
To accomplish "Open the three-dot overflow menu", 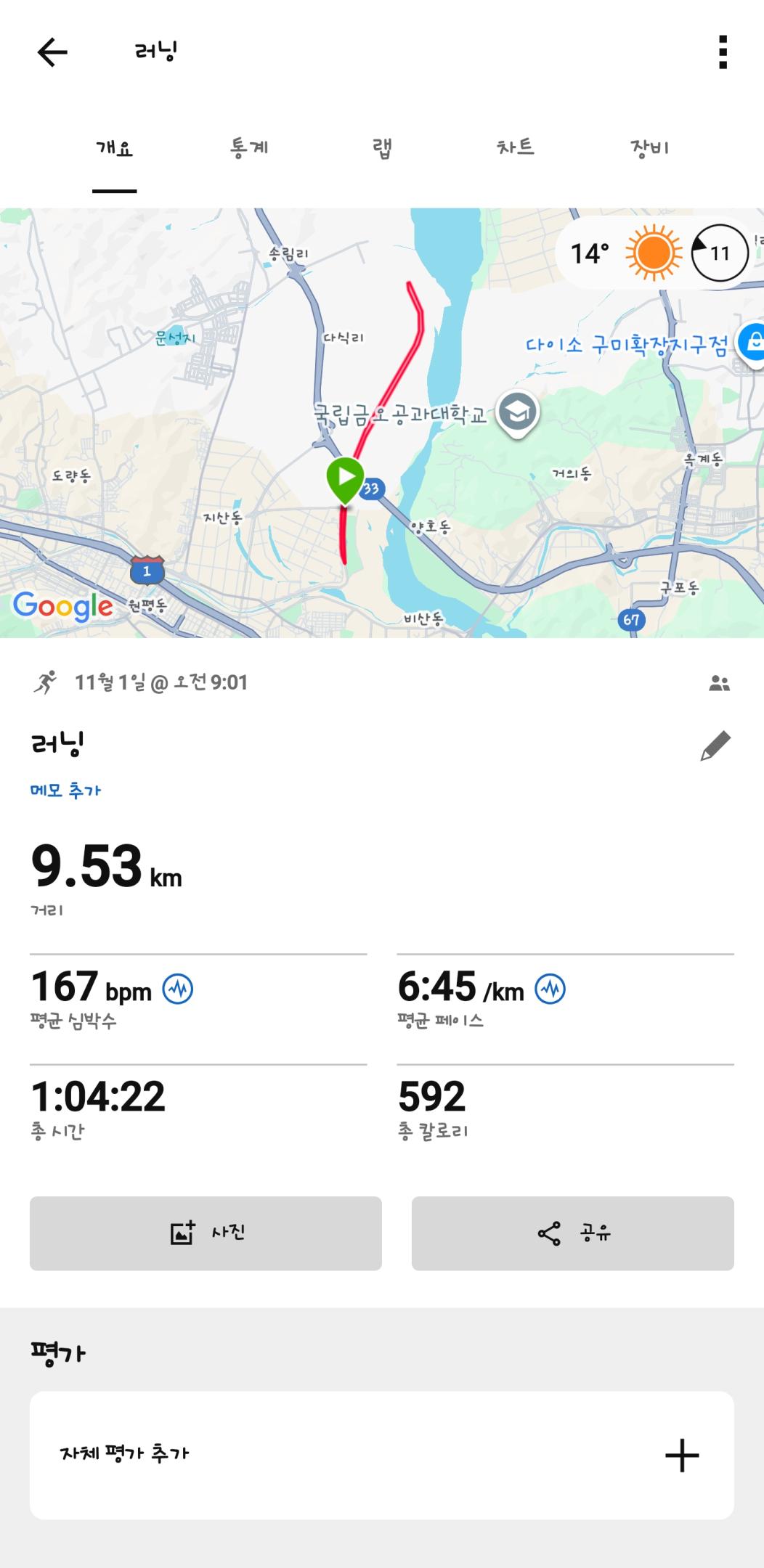I will pos(723,52).
